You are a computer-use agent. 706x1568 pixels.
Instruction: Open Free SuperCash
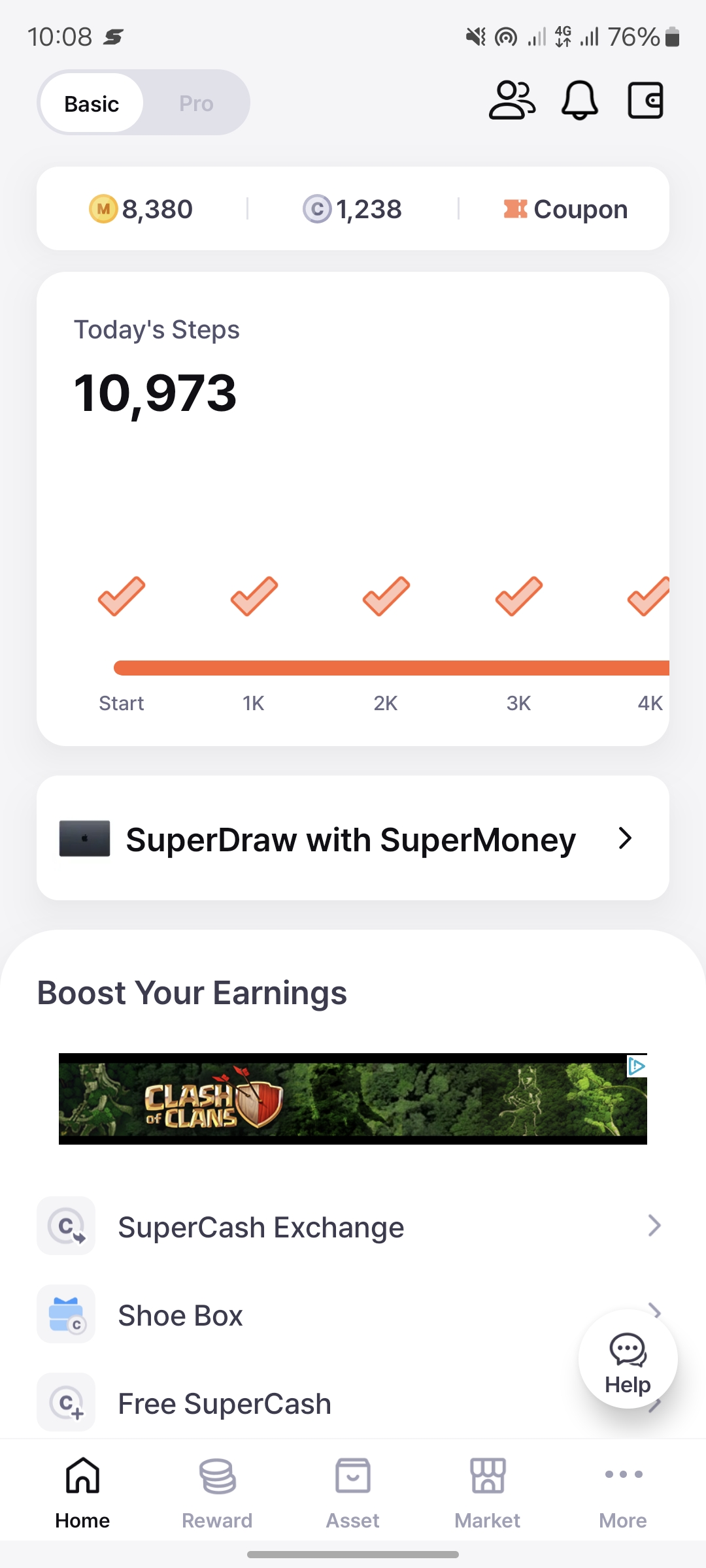click(x=353, y=1403)
